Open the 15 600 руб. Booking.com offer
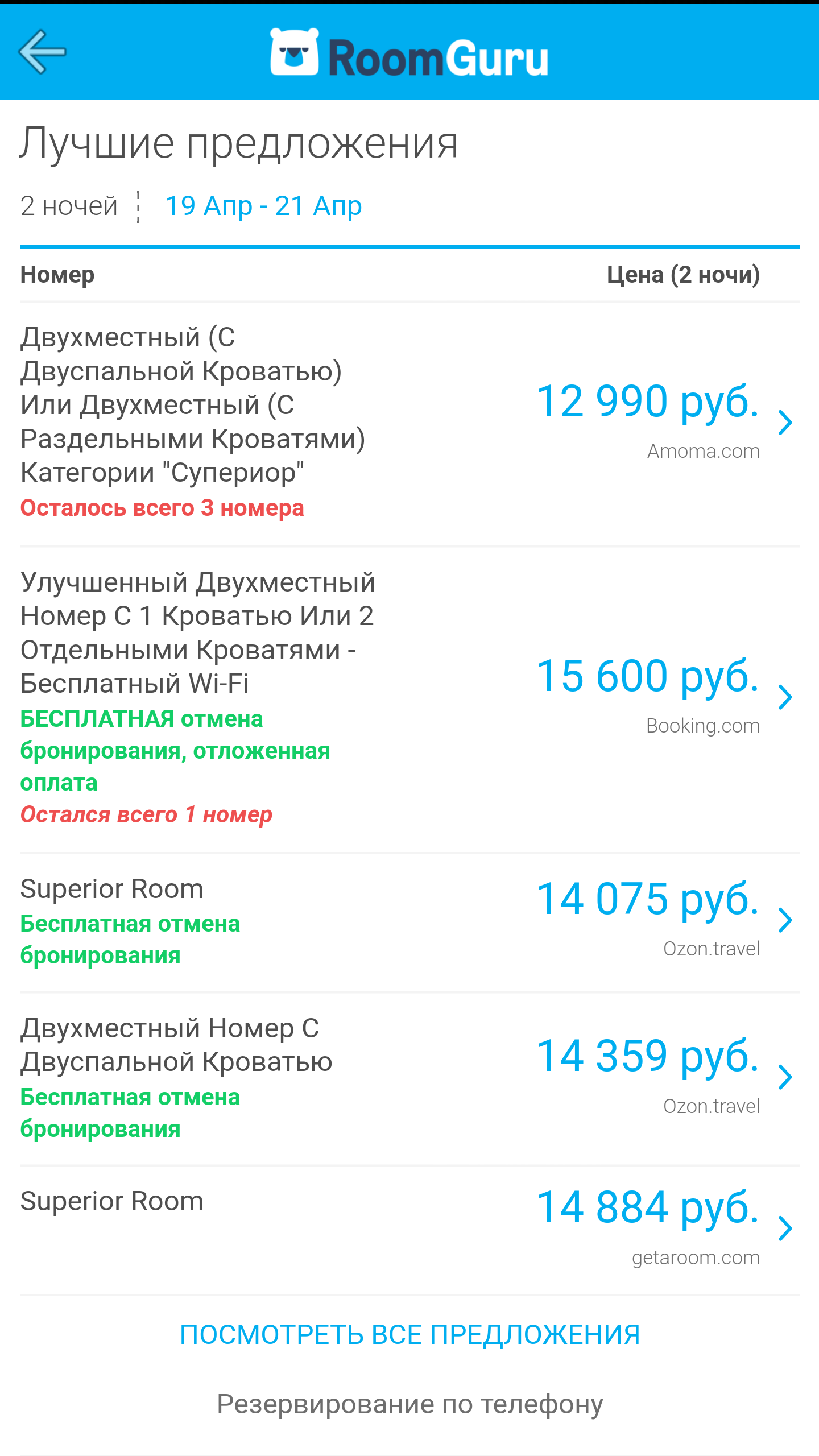The width and height of the screenshot is (819, 1456). pos(409,700)
